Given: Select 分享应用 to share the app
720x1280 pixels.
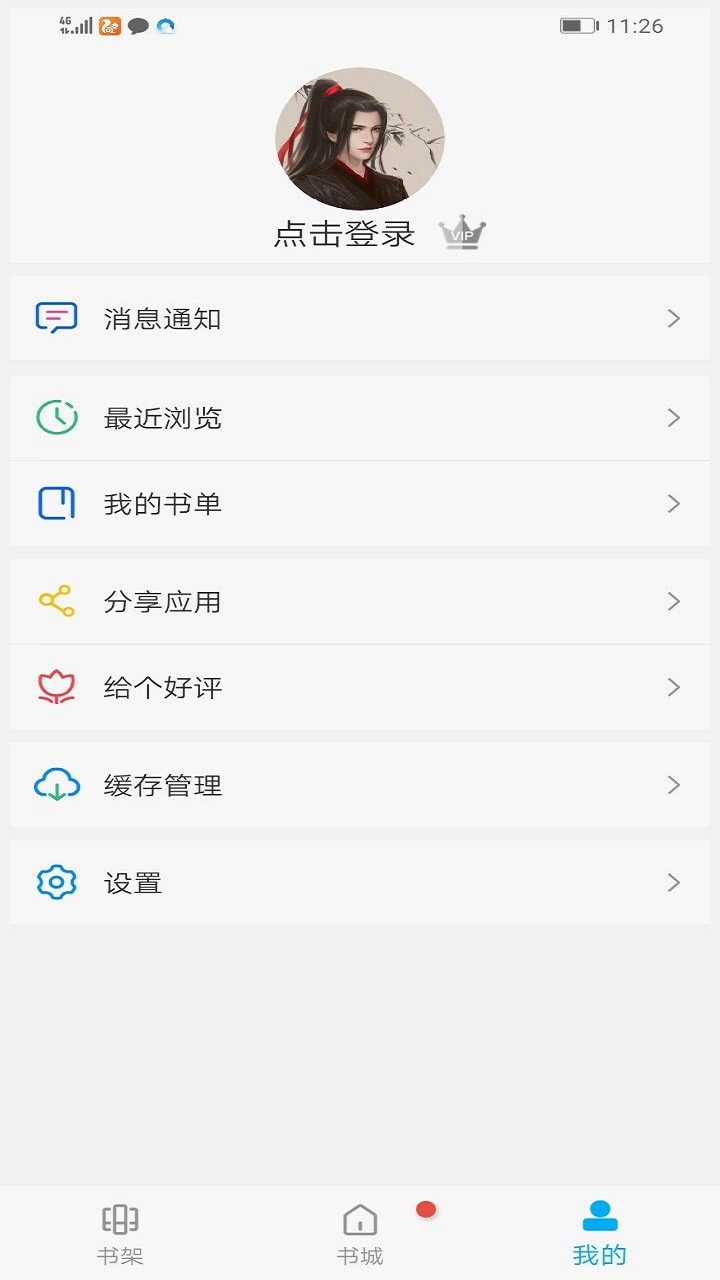Looking at the screenshot, I should coord(360,602).
